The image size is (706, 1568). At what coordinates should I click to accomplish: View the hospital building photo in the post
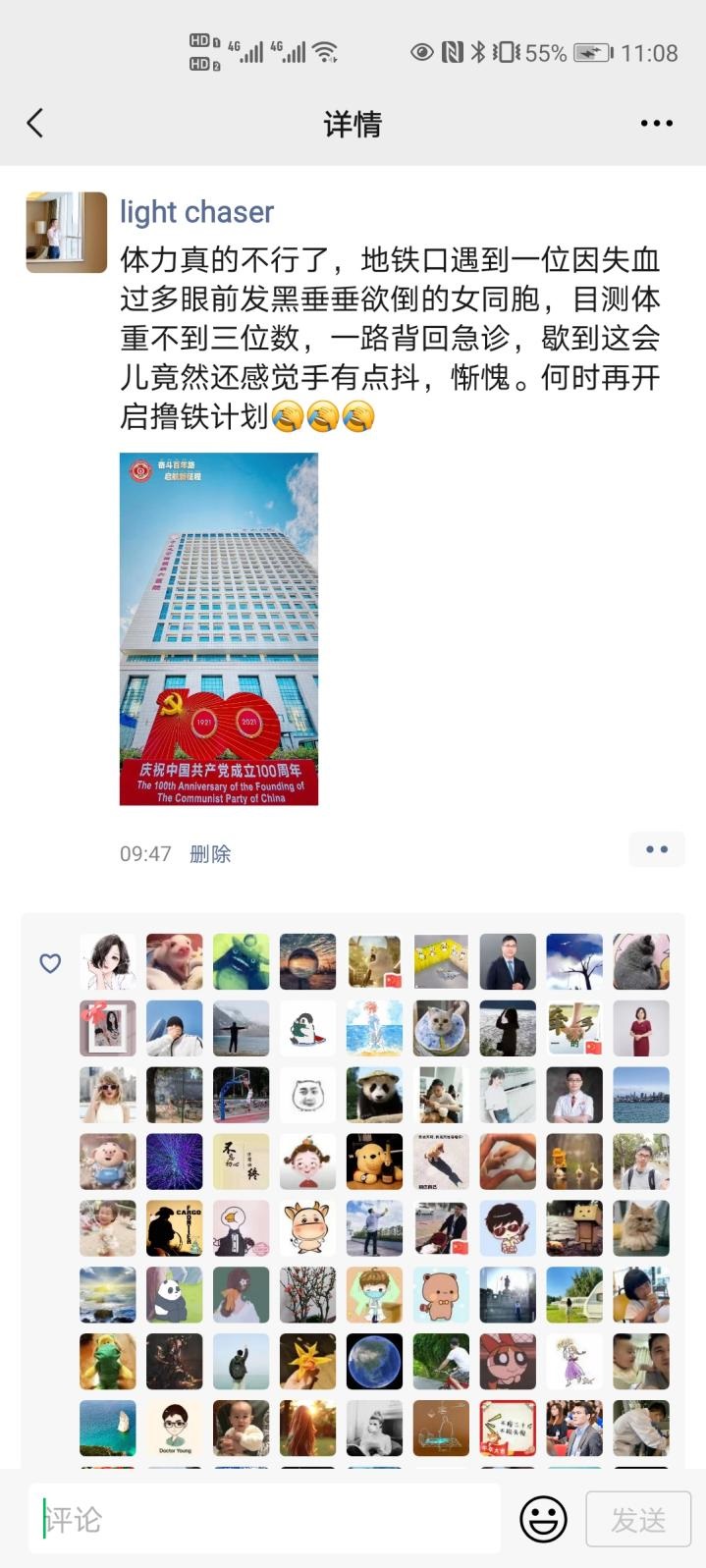[x=219, y=628]
